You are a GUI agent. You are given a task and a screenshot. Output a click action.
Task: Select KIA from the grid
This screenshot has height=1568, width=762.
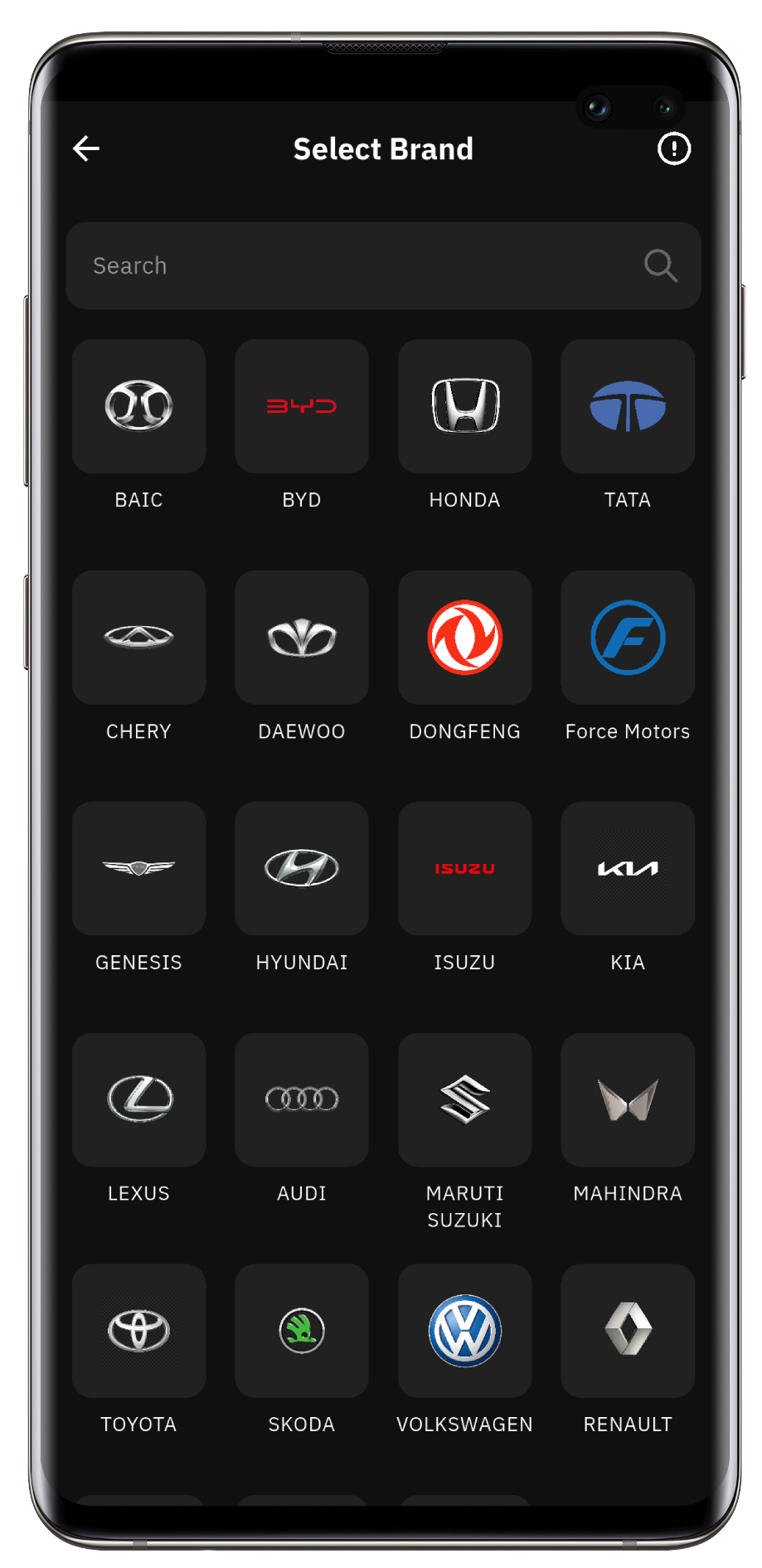pyautogui.click(x=628, y=868)
